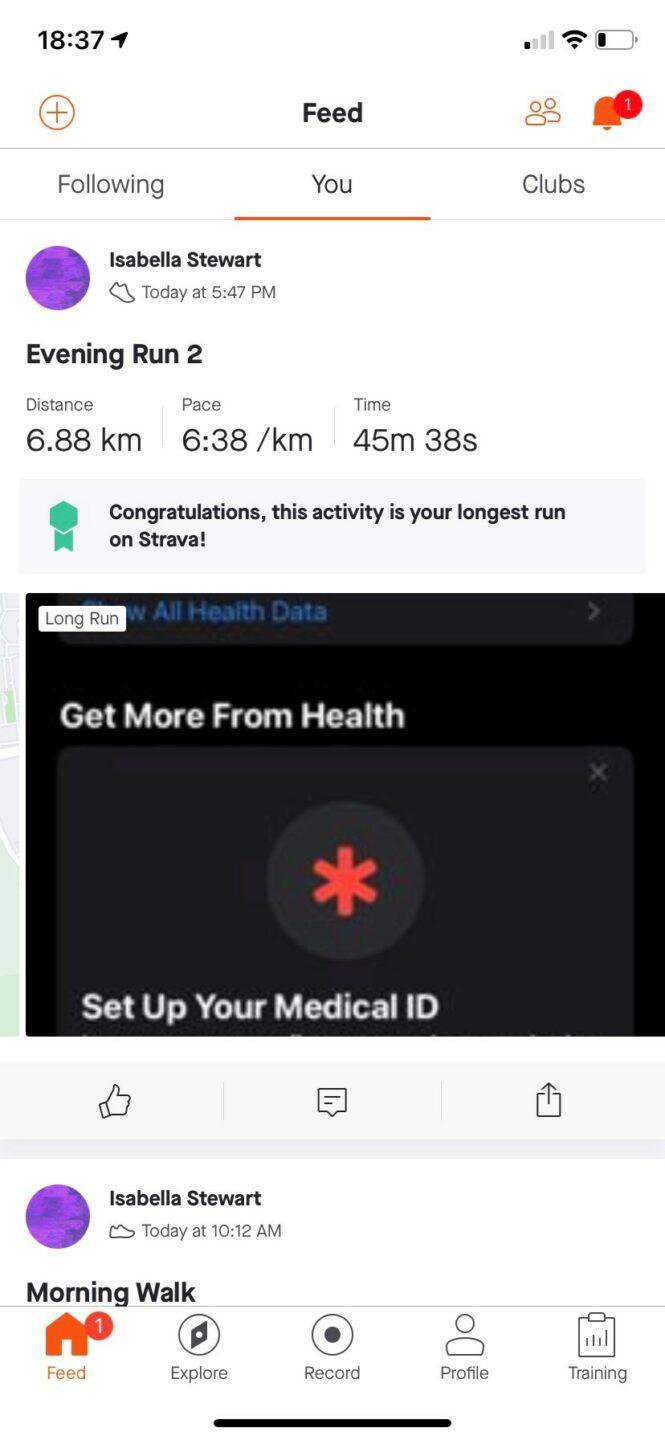Open Isabella Stewart's profile on Evening Run 2
The width and height of the screenshot is (665, 1440).
pos(57,278)
